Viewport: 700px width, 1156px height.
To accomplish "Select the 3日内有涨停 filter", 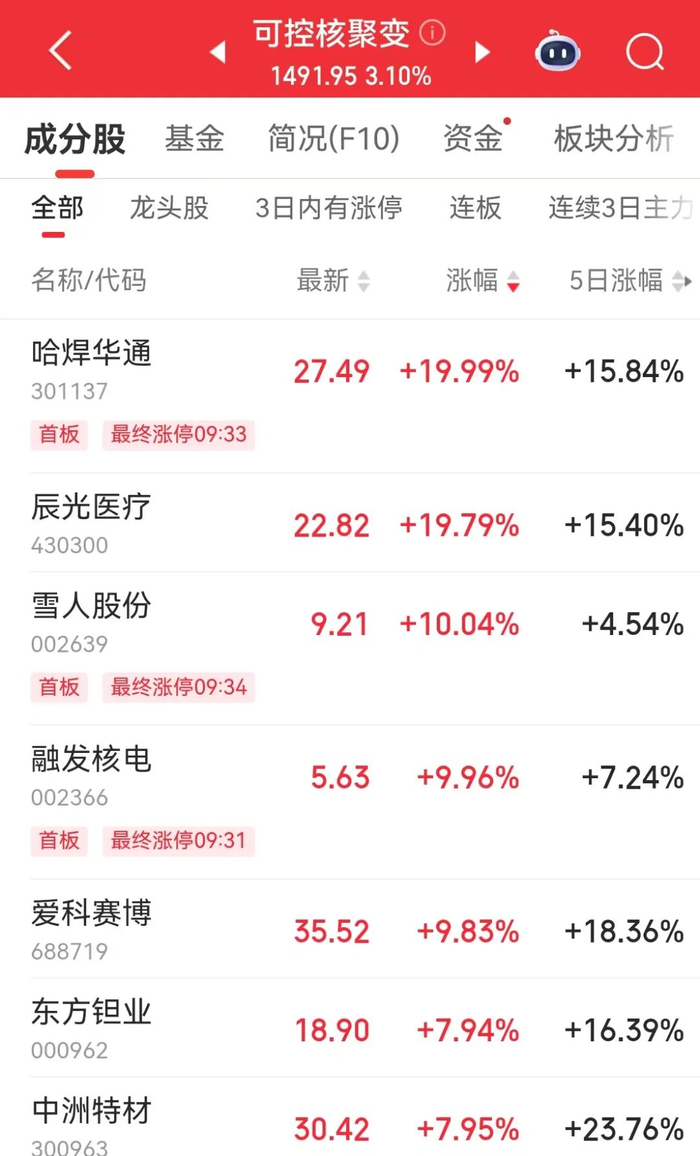I will click(x=328, y=208).
